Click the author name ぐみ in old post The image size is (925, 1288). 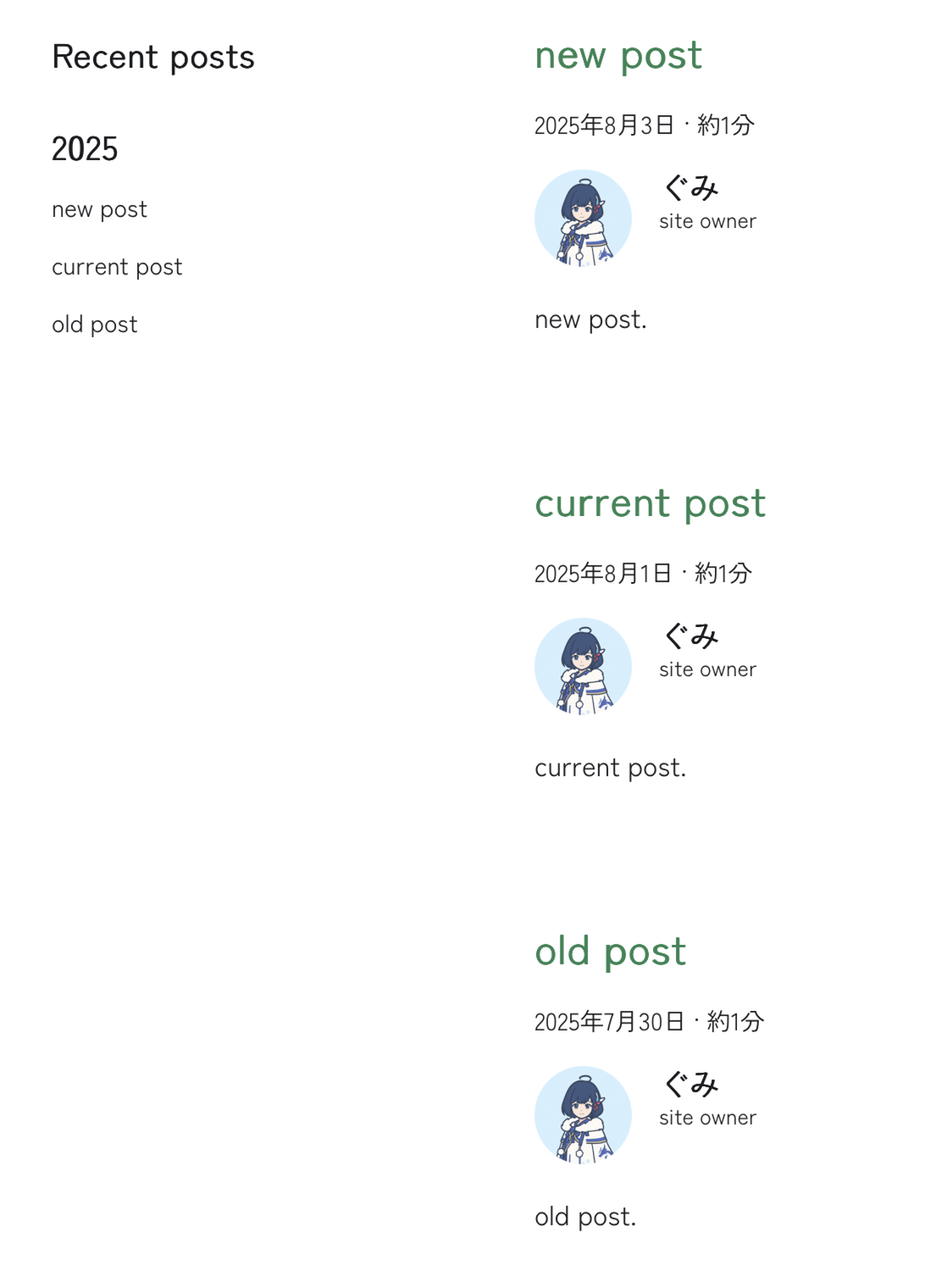click(690, 1085)
